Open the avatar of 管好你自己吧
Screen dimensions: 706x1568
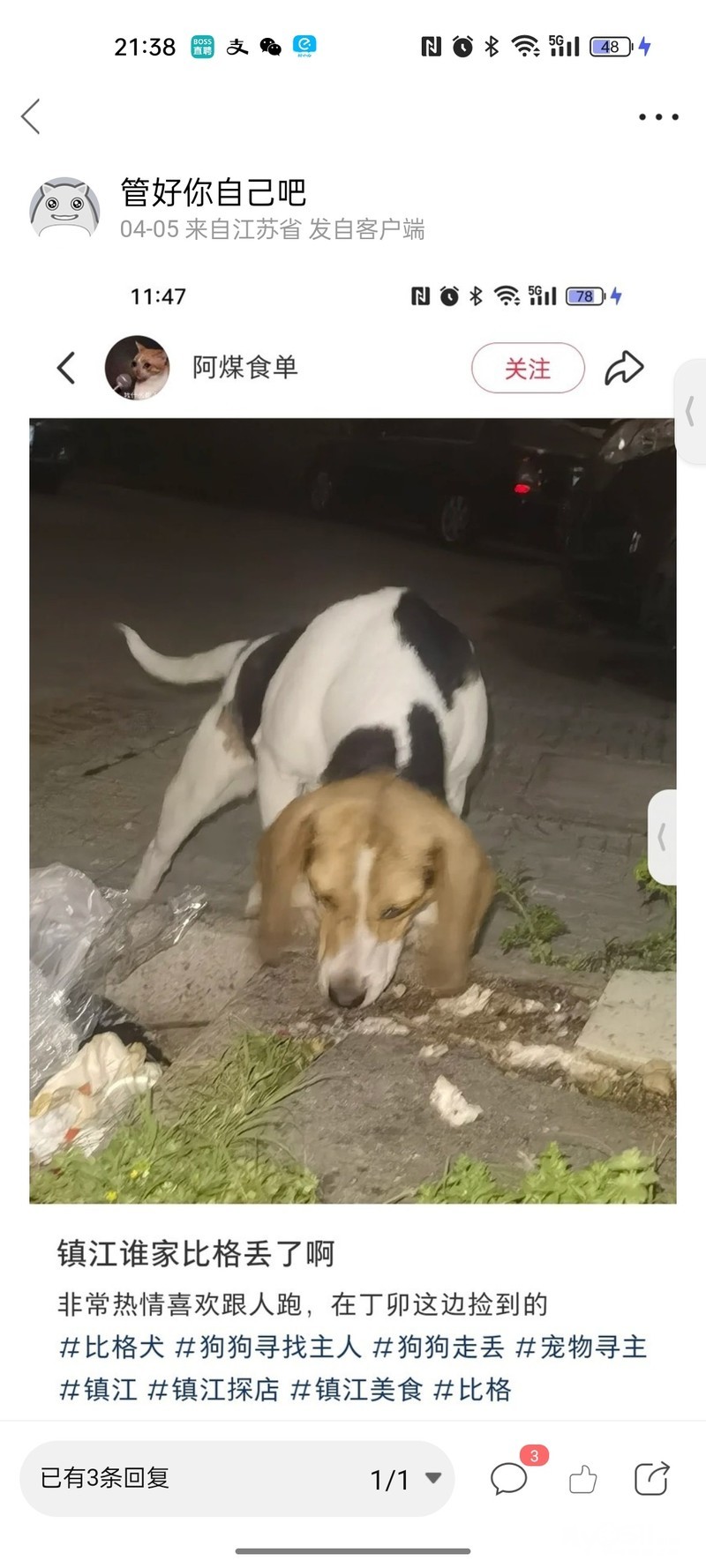coord(64,209)
